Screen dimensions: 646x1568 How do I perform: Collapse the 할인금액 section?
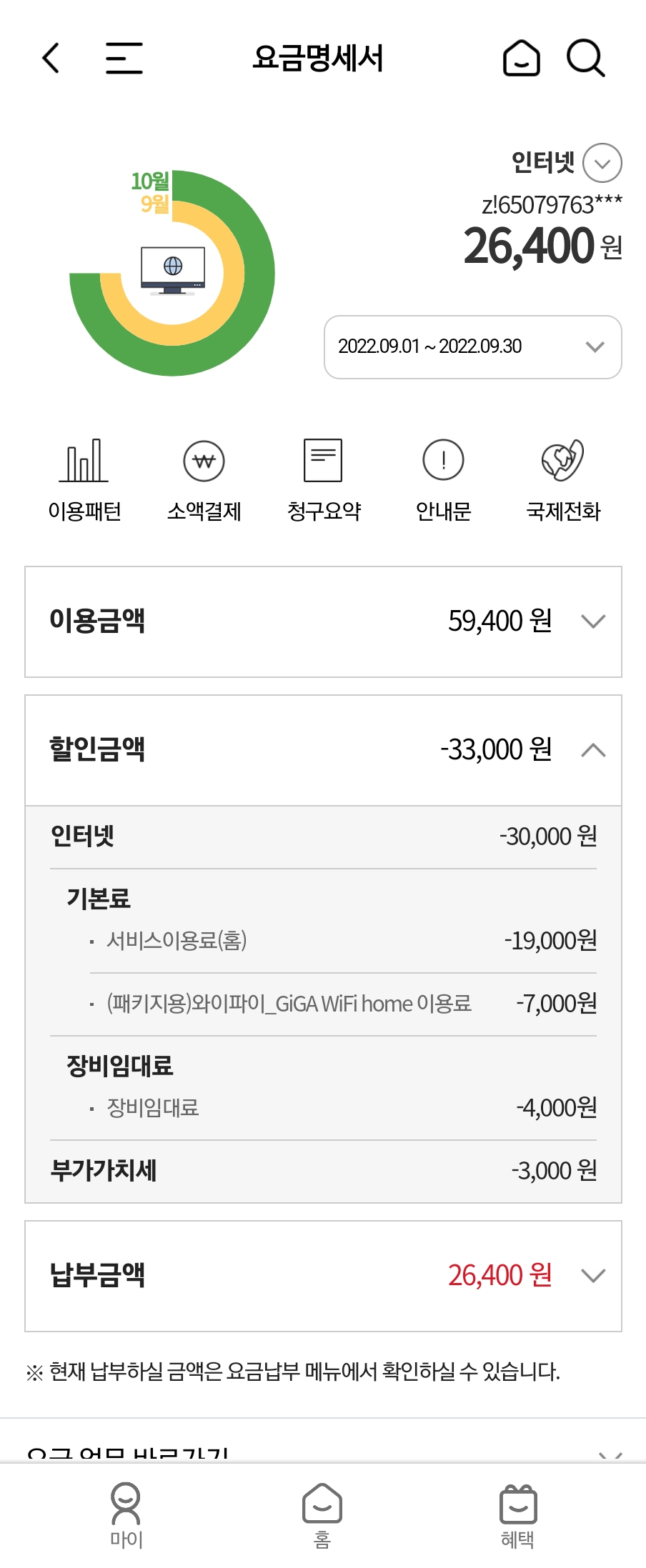593,750
